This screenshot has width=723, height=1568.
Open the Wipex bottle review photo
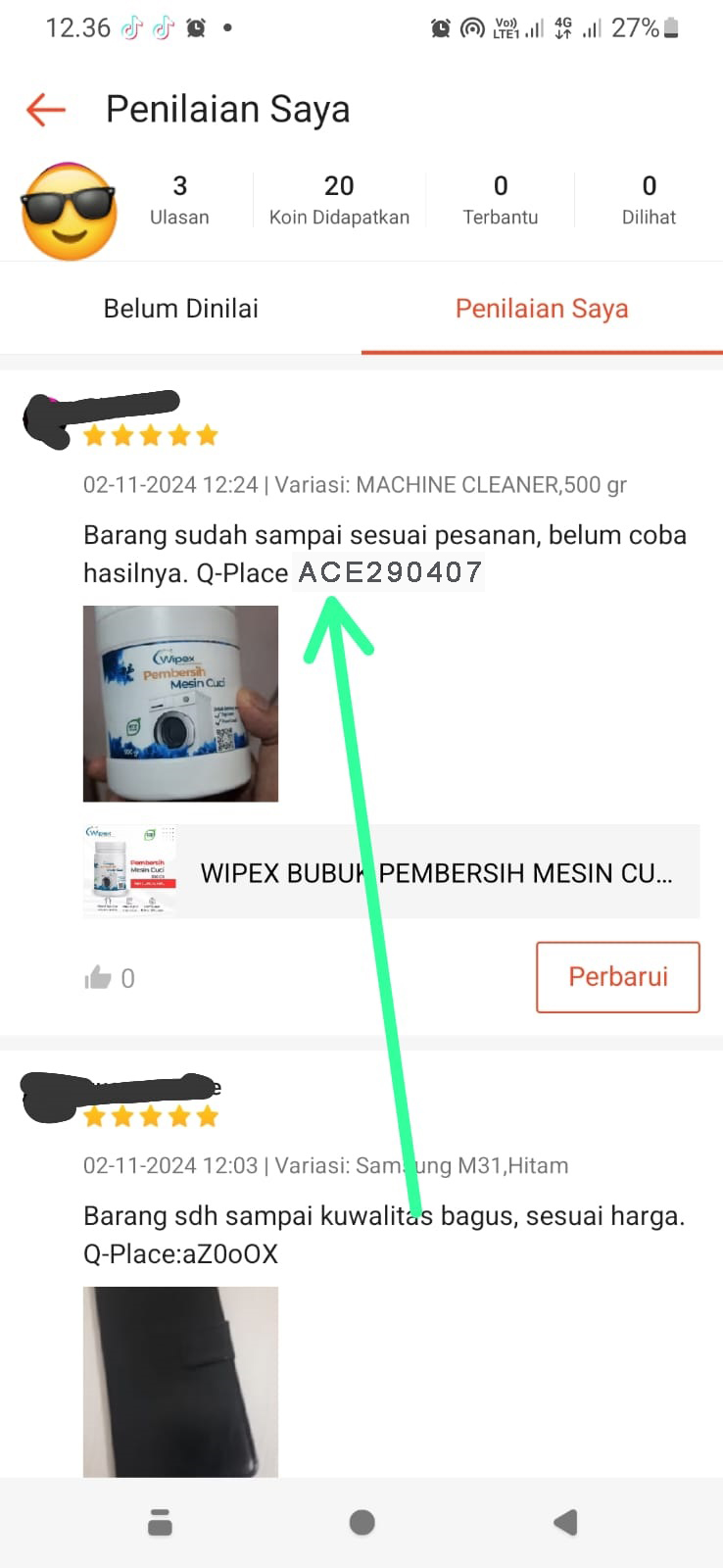[180, 704]
